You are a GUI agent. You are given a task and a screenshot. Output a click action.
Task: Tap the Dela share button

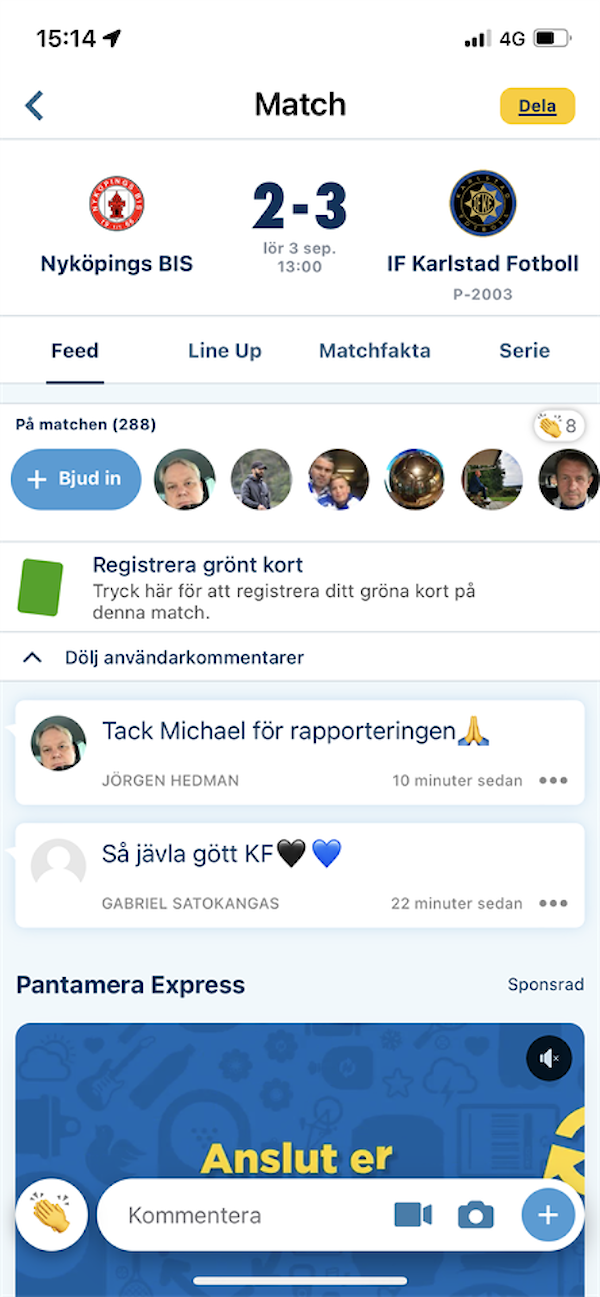(537, 106)
